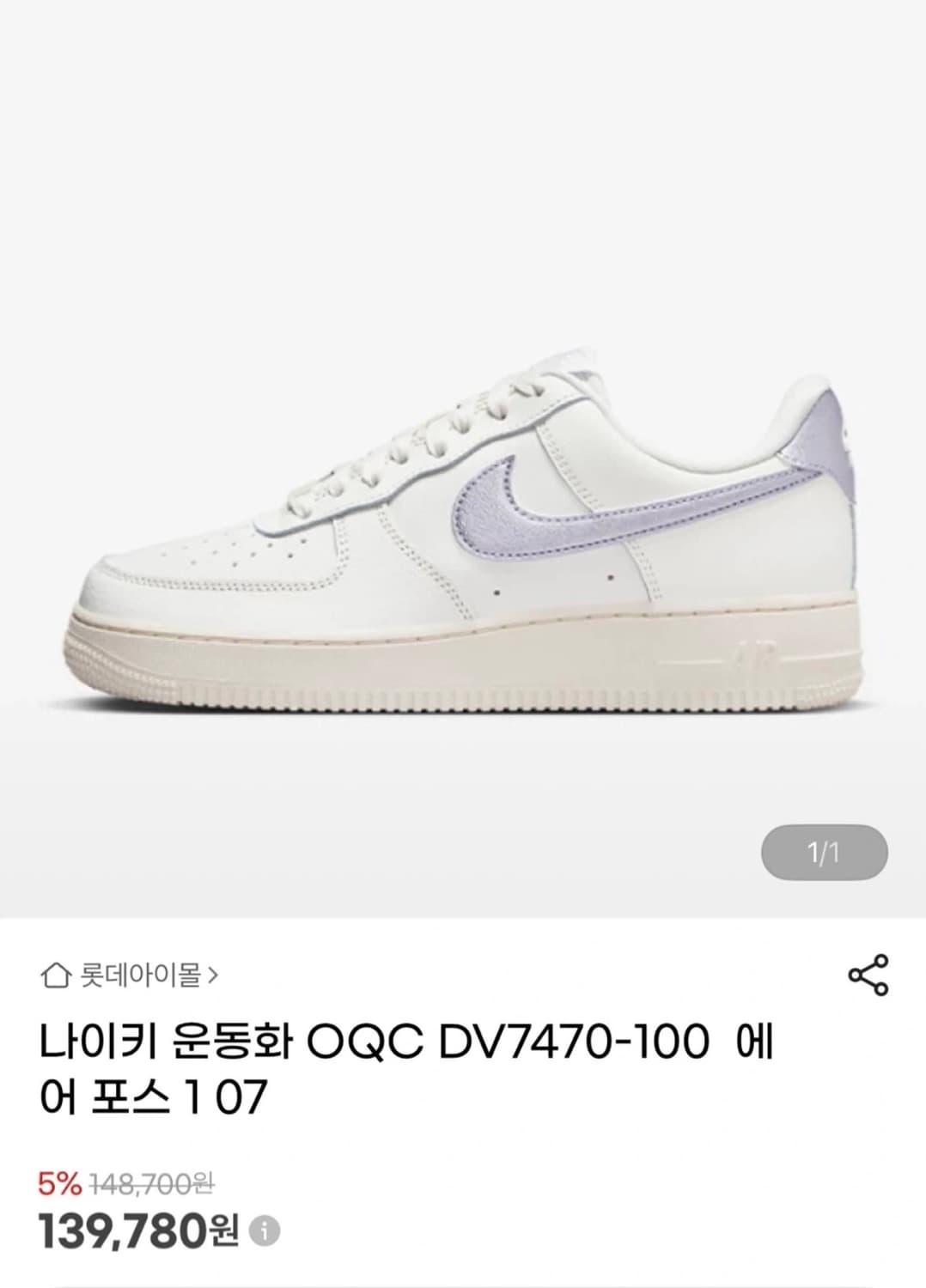This screenshot has height=1288, width=926.
Task: Tap the Nike Air Force 1 product photo
Action: tap(464, 532)
